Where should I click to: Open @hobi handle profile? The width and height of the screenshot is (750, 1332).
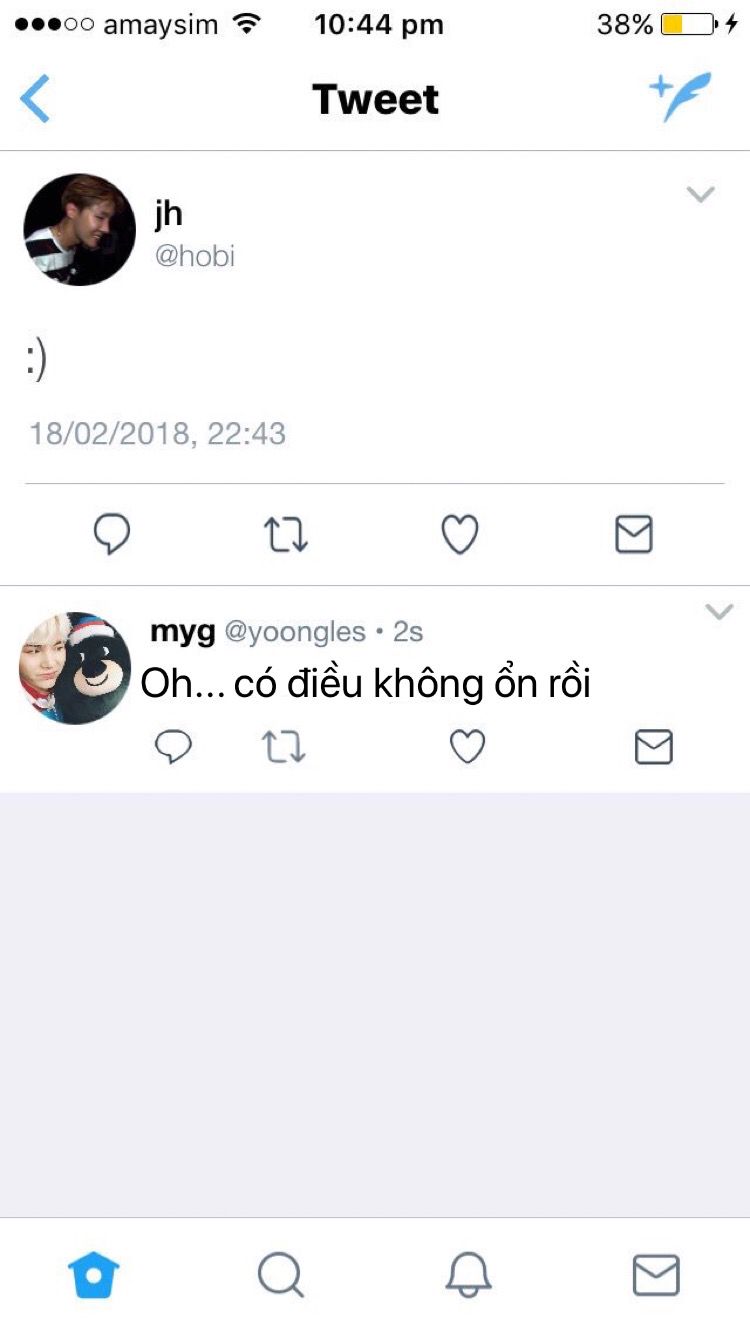coord(194,256)
